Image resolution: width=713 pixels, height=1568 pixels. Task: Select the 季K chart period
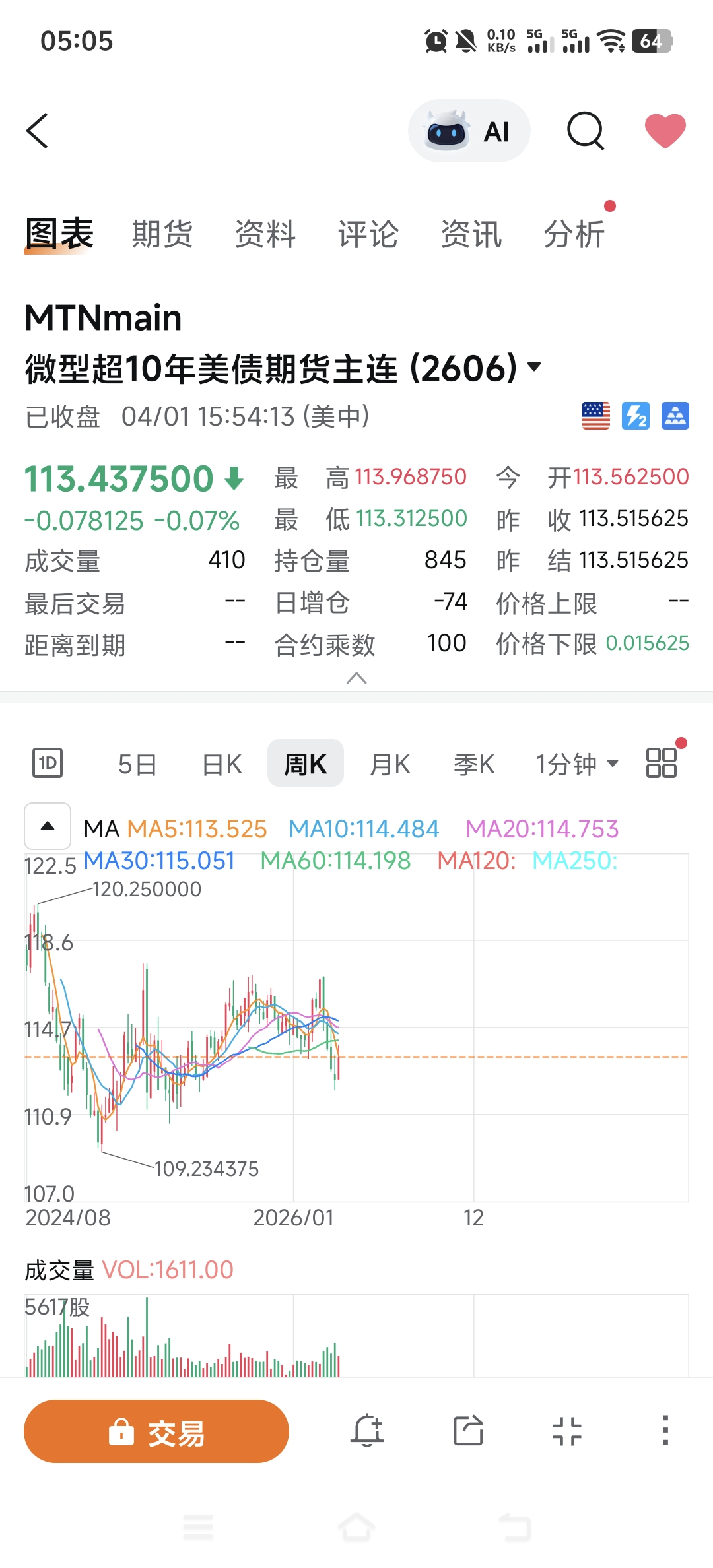[x=474, y=764]
